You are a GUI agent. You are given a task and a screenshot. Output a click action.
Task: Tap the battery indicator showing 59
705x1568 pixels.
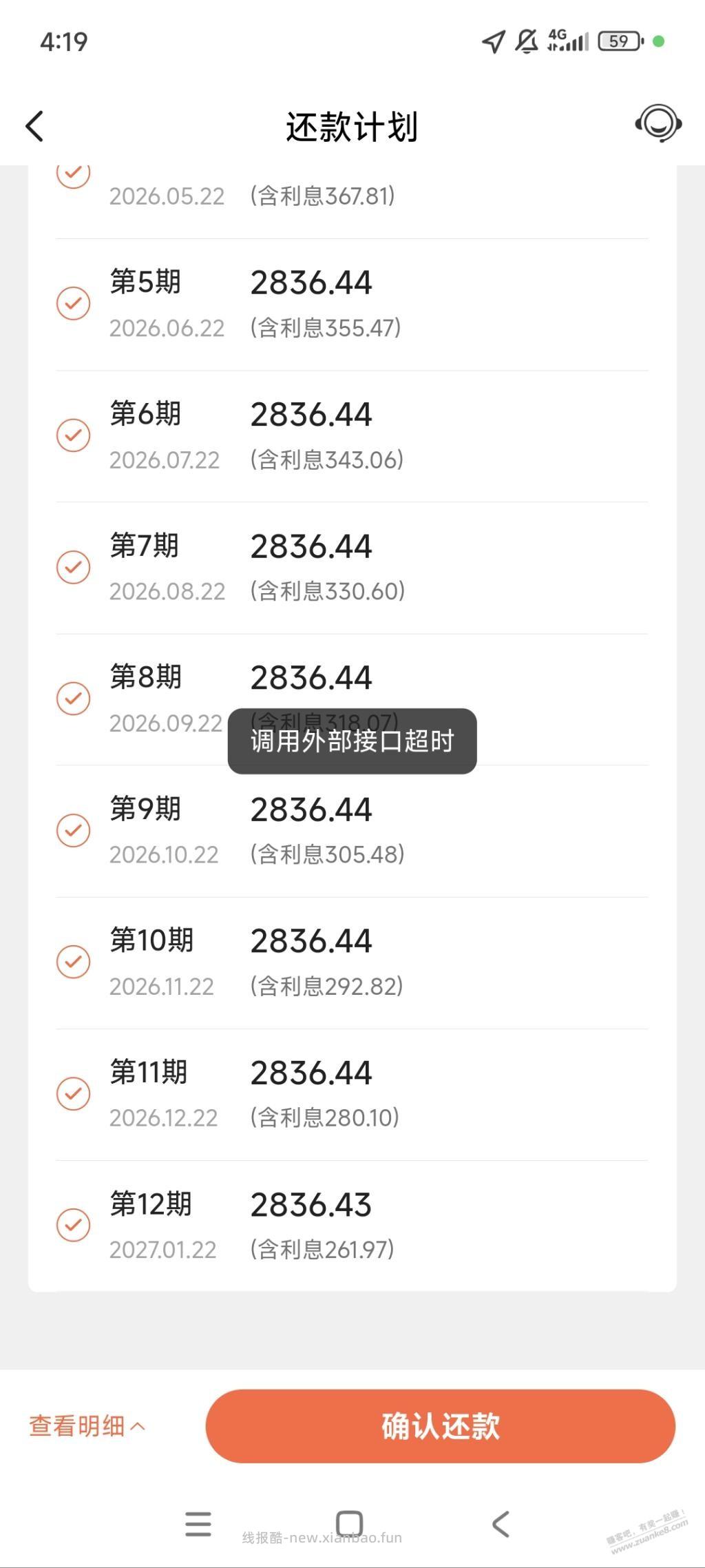click(618, 43)
